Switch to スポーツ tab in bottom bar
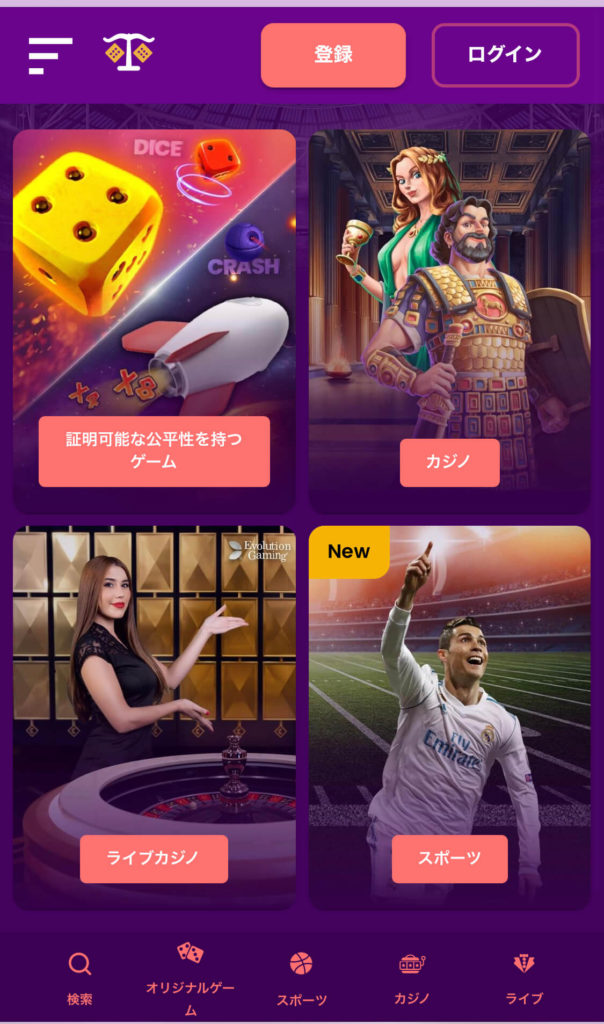The image size is (604, 1024). click(301, 977)
